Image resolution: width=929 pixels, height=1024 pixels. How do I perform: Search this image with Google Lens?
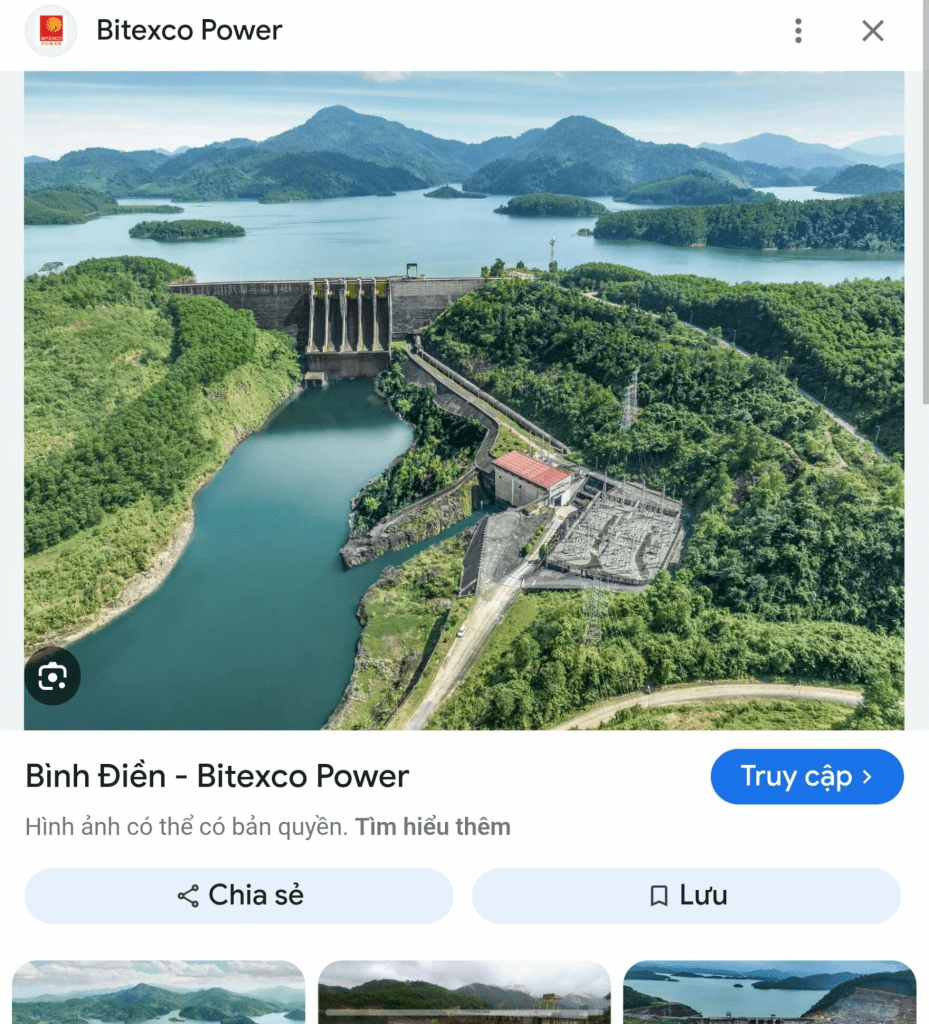(52, 677)
